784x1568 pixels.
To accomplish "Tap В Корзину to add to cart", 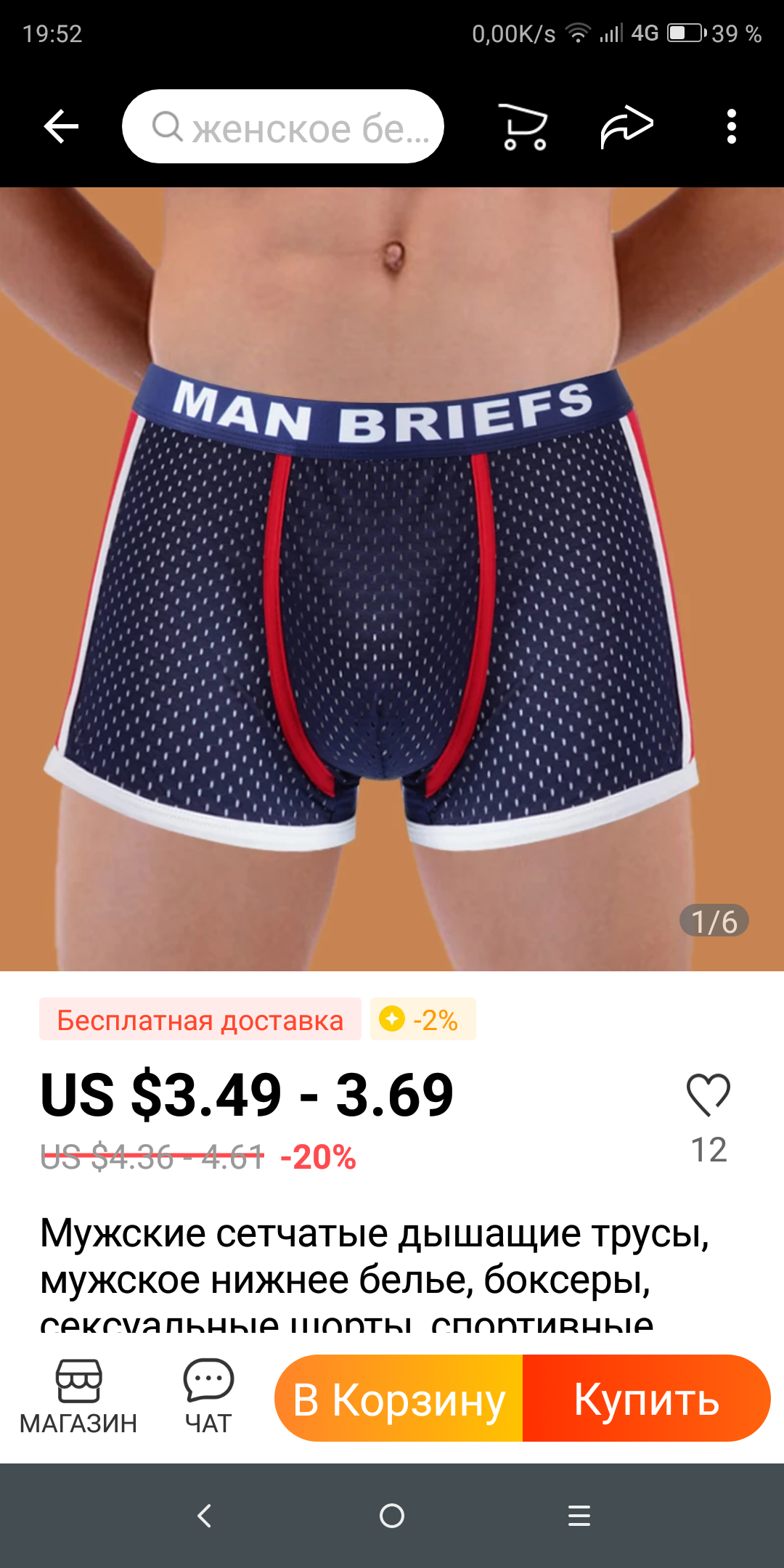I will (399, 1398).
